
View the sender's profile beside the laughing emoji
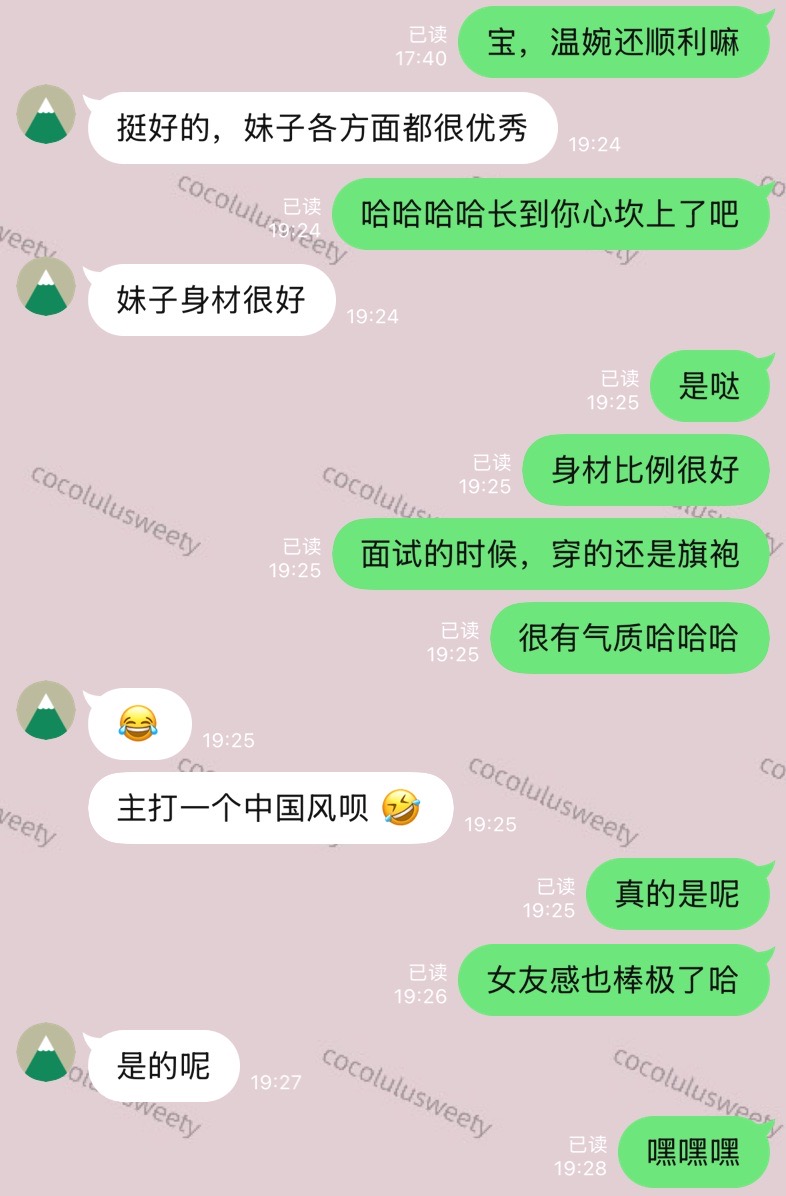pos(46,710)
